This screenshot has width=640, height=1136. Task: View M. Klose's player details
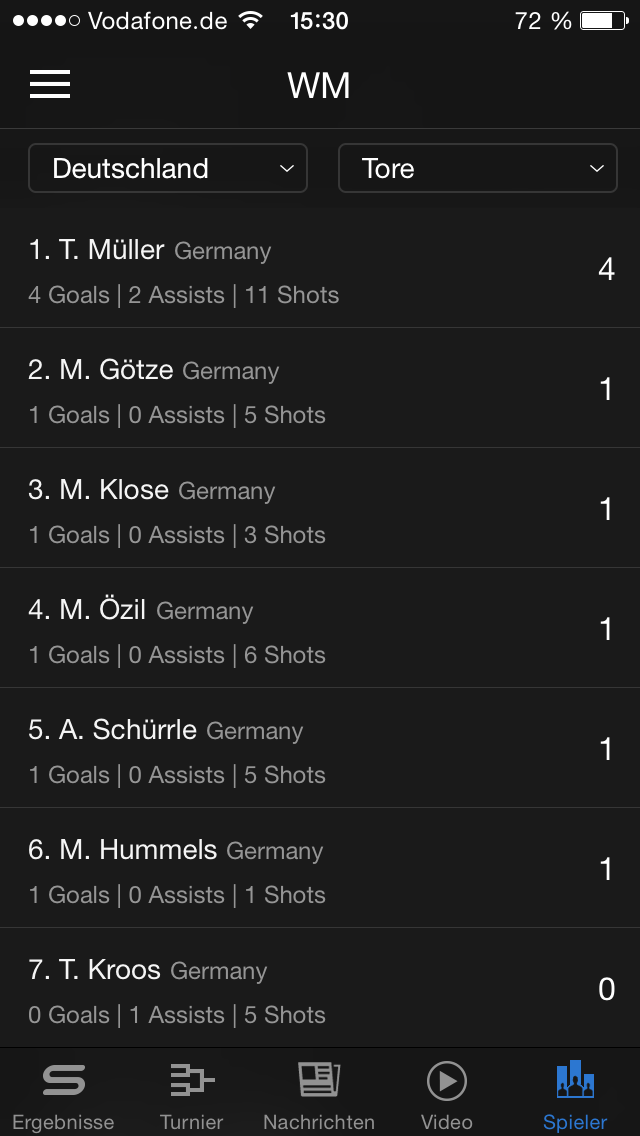[x=320, y=509]
